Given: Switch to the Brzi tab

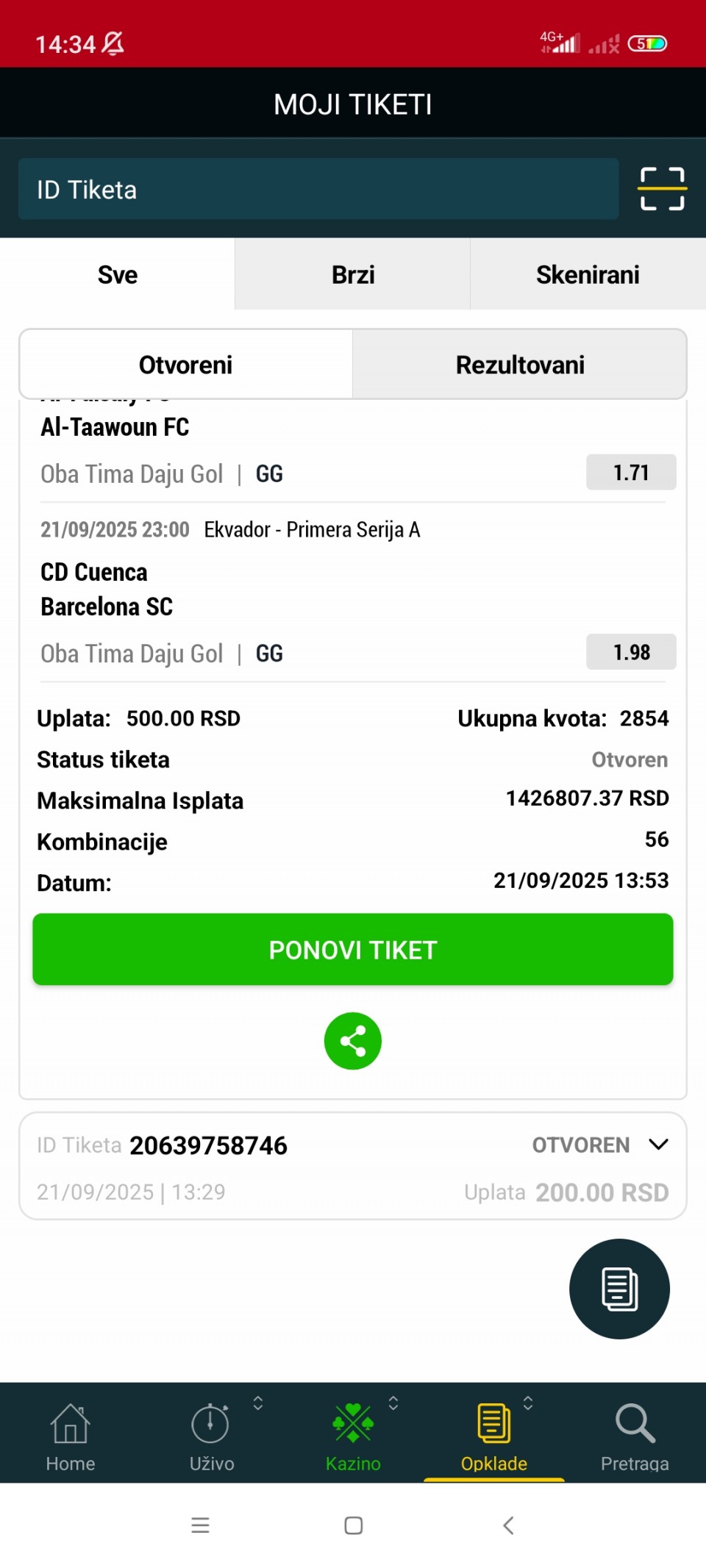Looking at the screenshot, I should click(353, 275).
